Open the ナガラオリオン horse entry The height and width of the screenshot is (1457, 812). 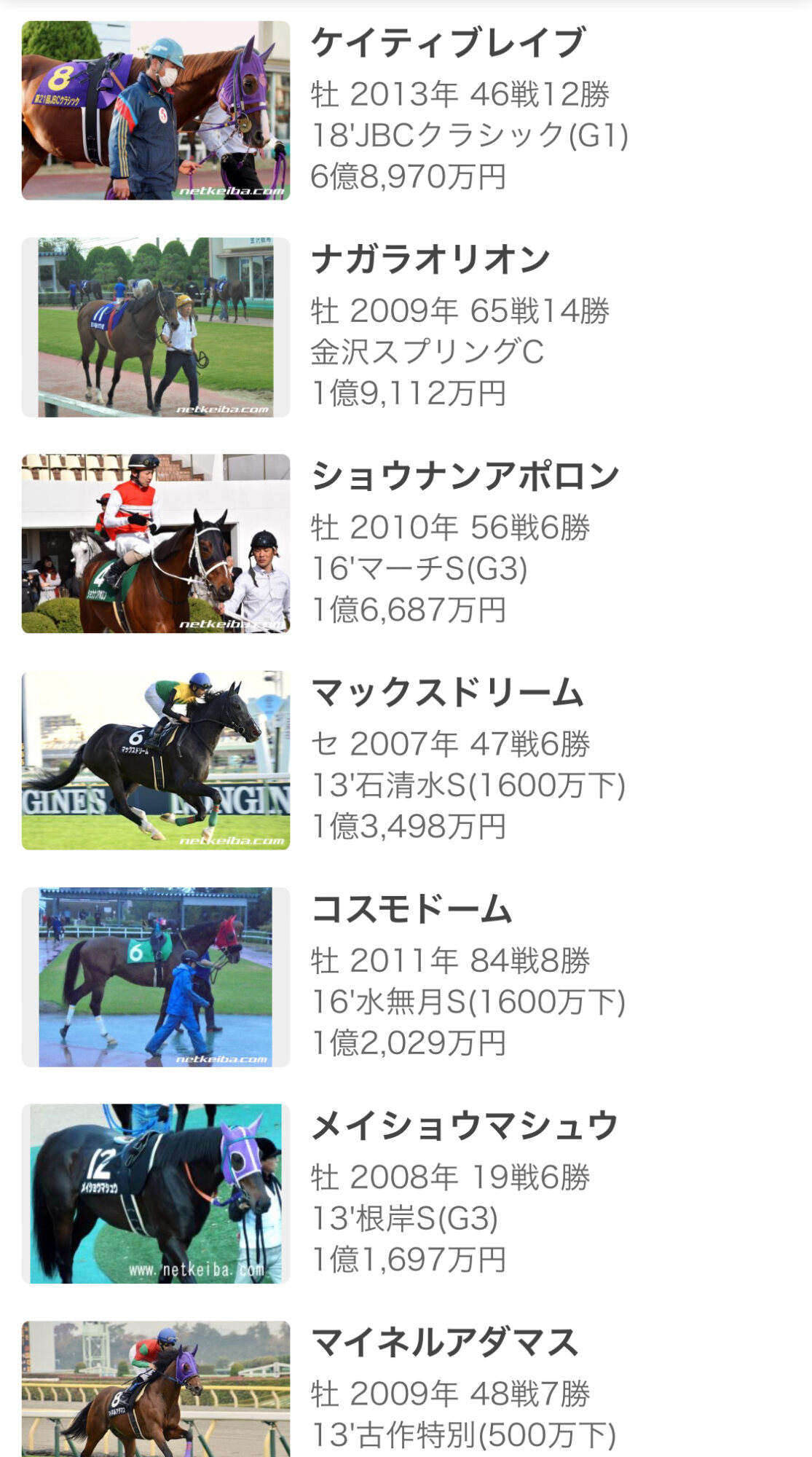tap(406, 327)
